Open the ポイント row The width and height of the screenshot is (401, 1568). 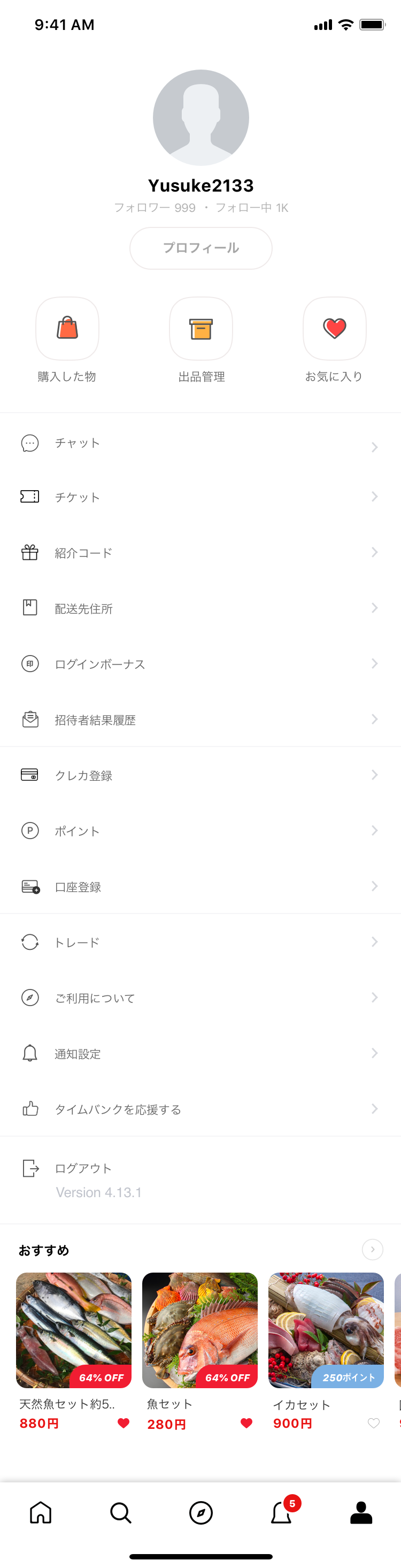point(200,831)
